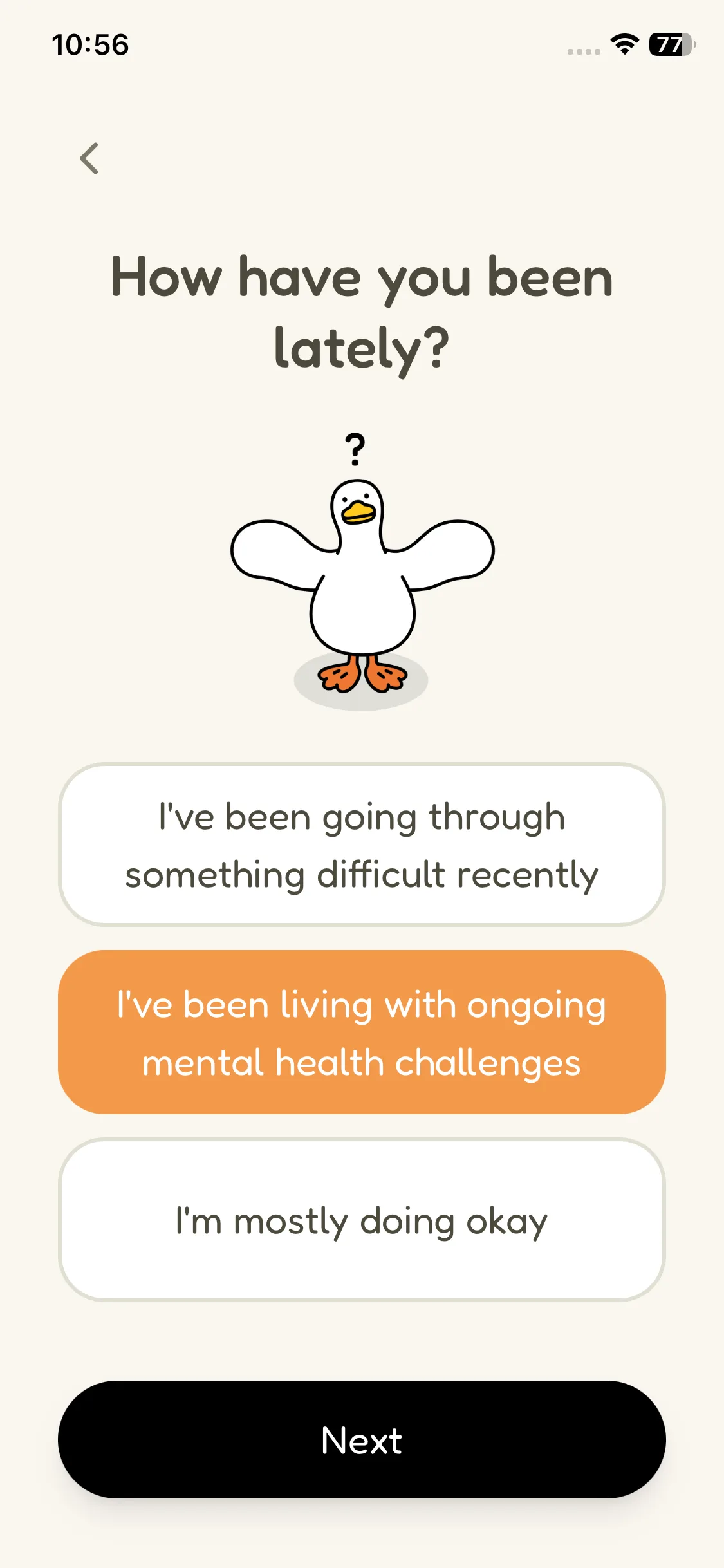This screenshot has height=1568, width=724.
Task: Select "I've been going through something difficult recently"
Action: tap(362, 845)
